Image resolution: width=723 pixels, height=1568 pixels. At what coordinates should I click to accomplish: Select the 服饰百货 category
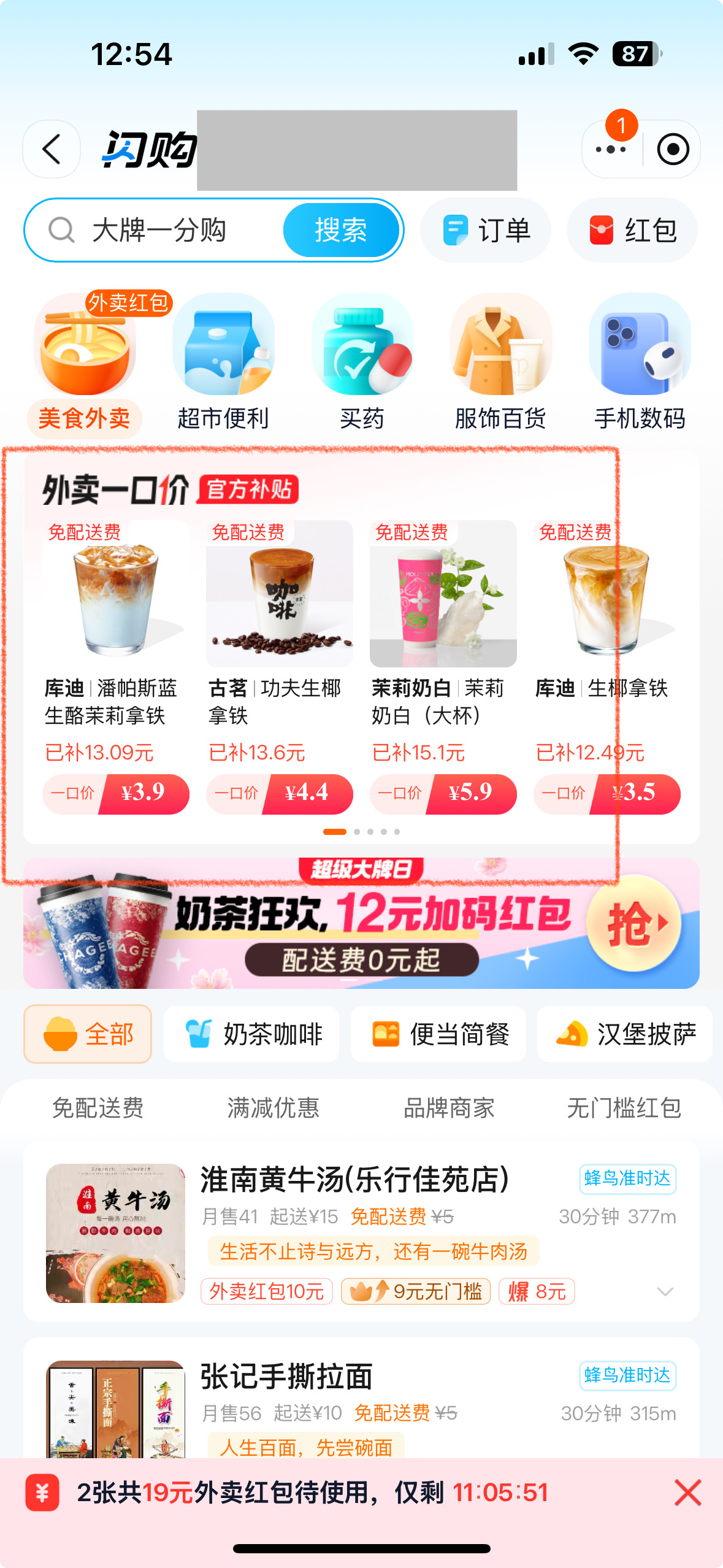click(x=500, y=363)
